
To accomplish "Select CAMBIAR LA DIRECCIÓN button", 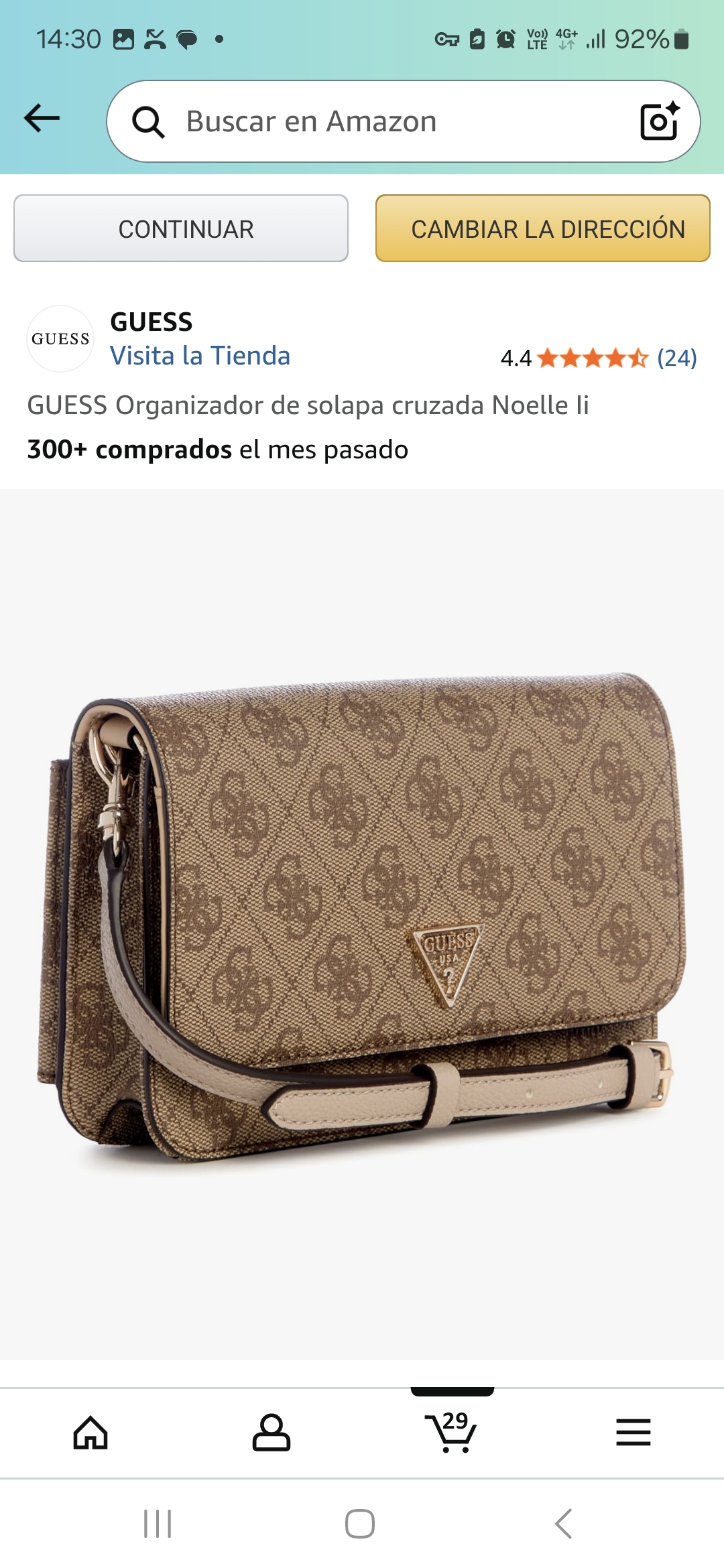I will [x=542, y=228].
